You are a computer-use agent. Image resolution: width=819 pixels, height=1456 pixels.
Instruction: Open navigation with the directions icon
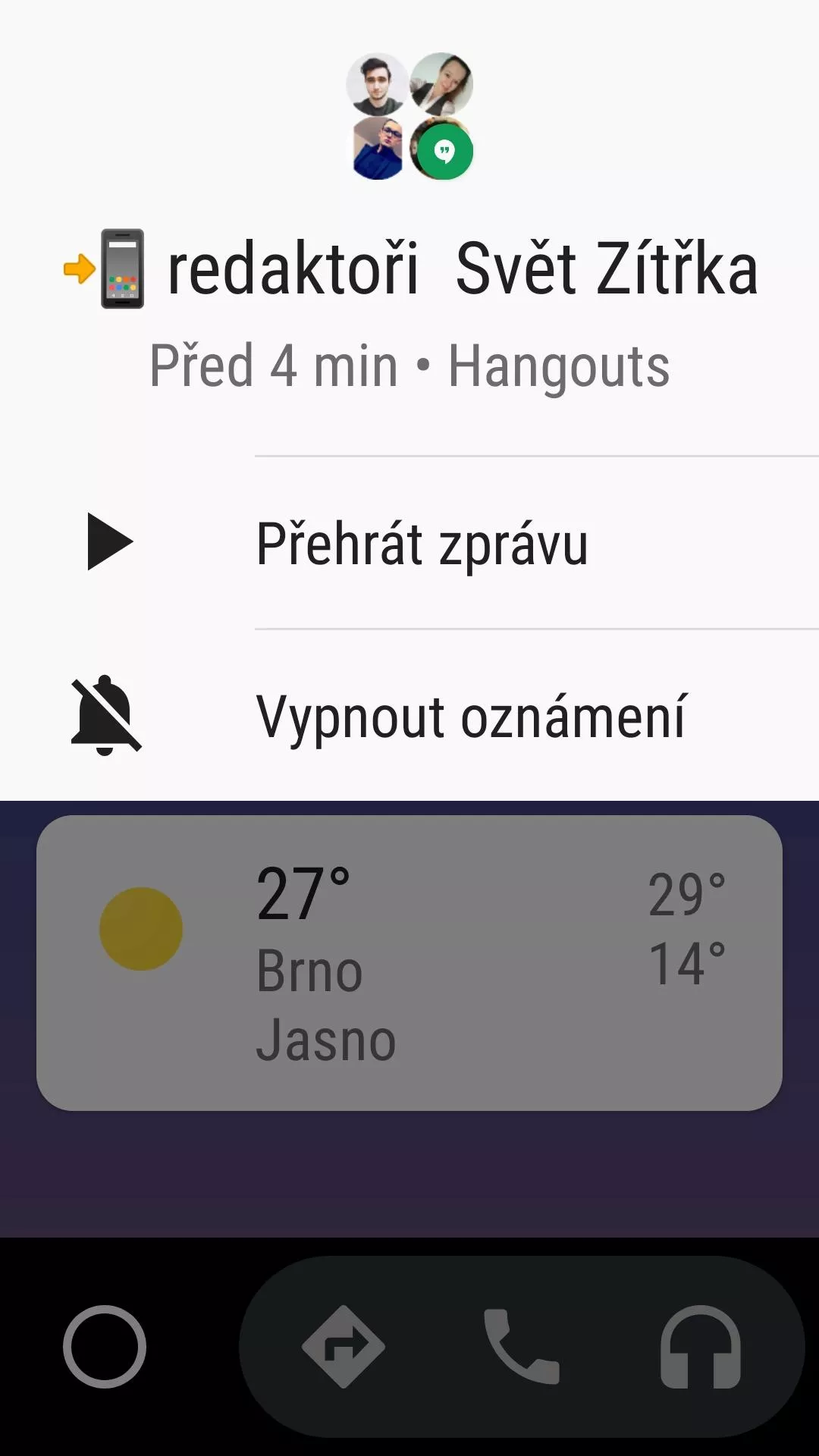(344, 1347)
